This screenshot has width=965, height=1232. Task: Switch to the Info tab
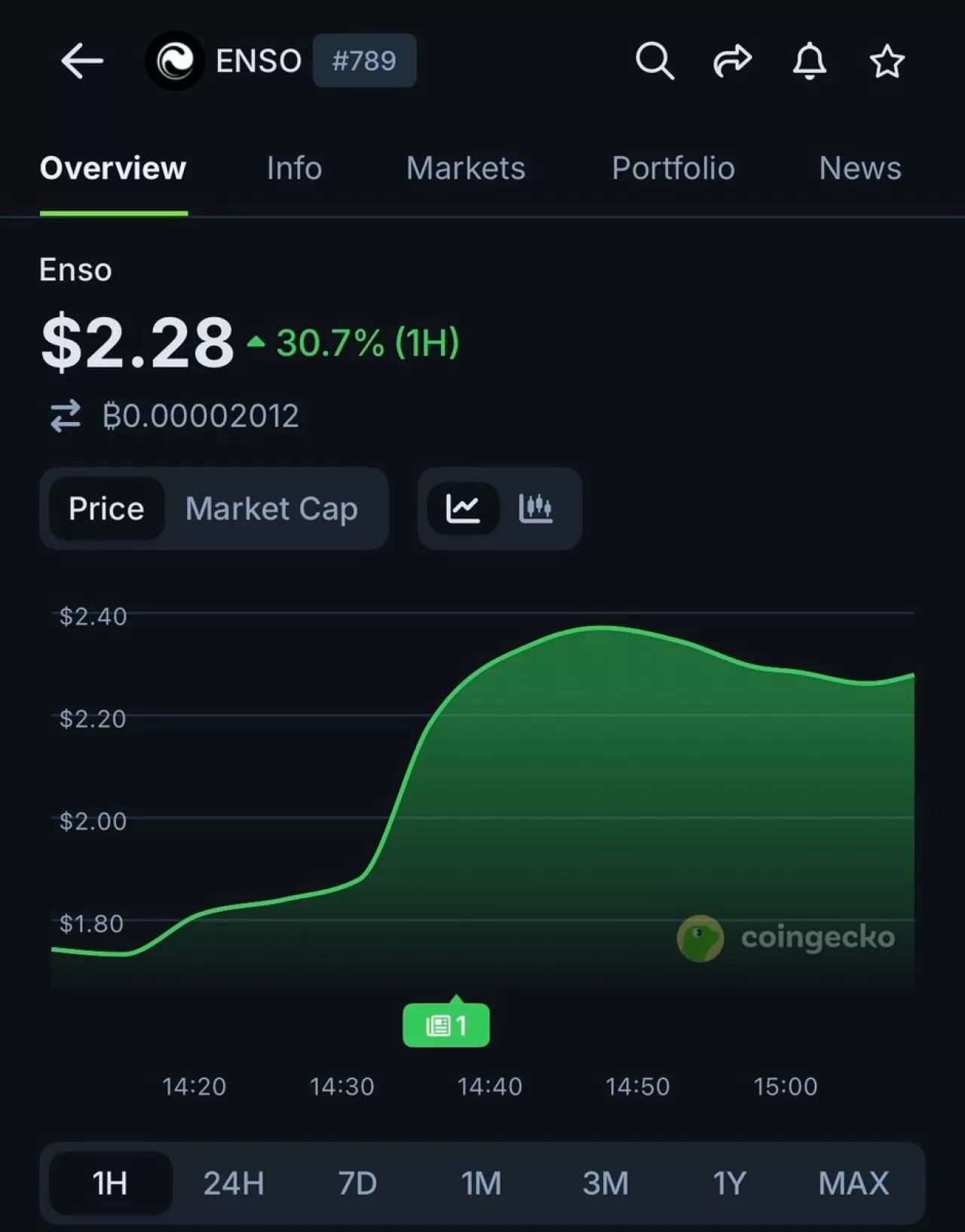point(294,168)
